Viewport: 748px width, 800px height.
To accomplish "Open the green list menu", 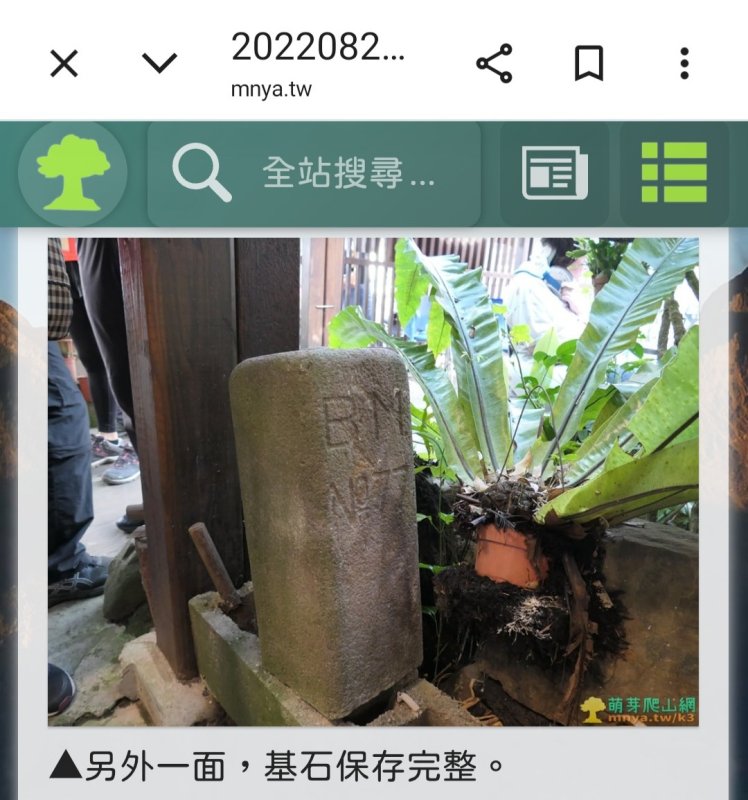I will coord(673,173).
